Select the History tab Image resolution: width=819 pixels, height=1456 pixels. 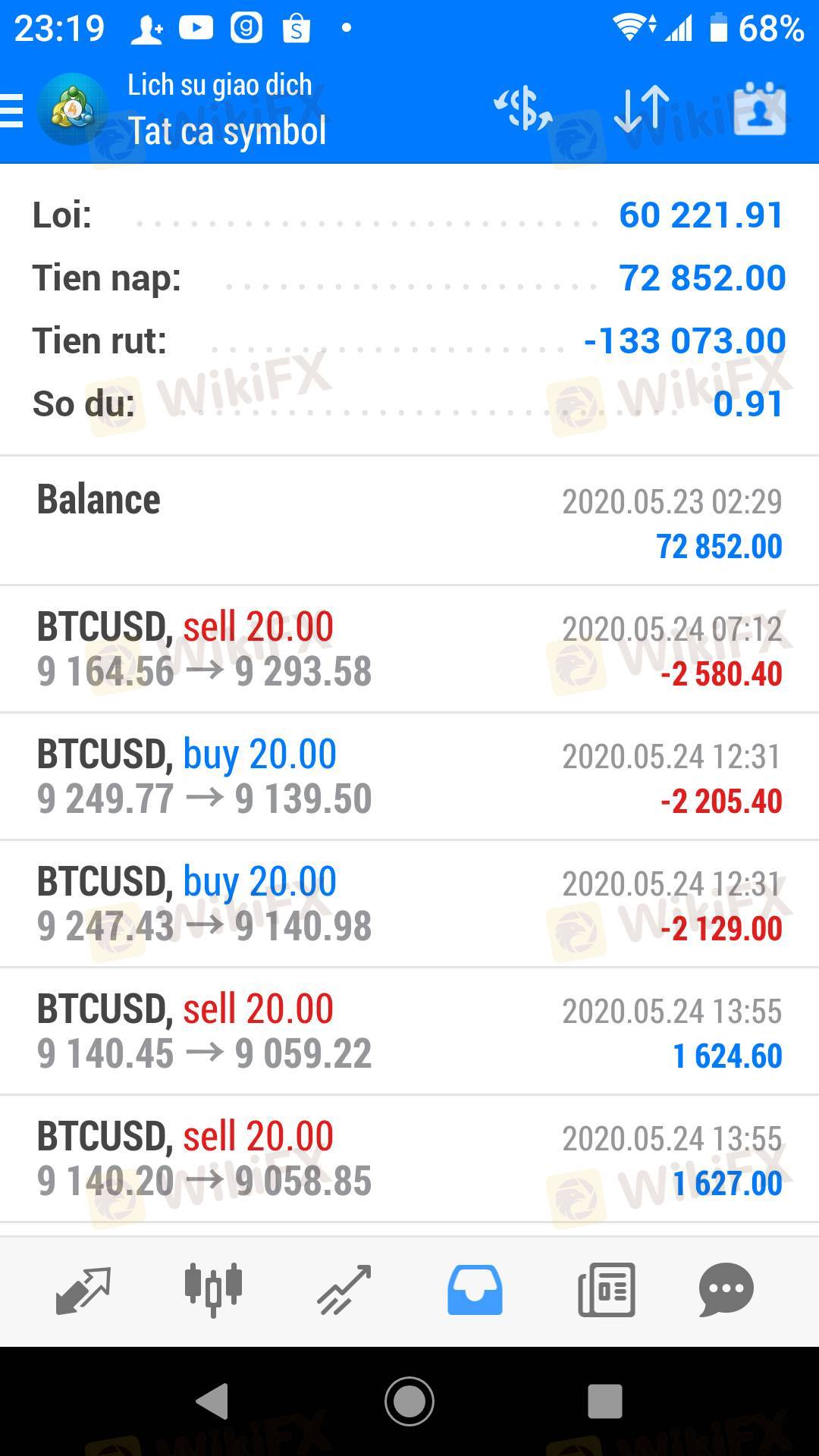tap(475, 1289)
